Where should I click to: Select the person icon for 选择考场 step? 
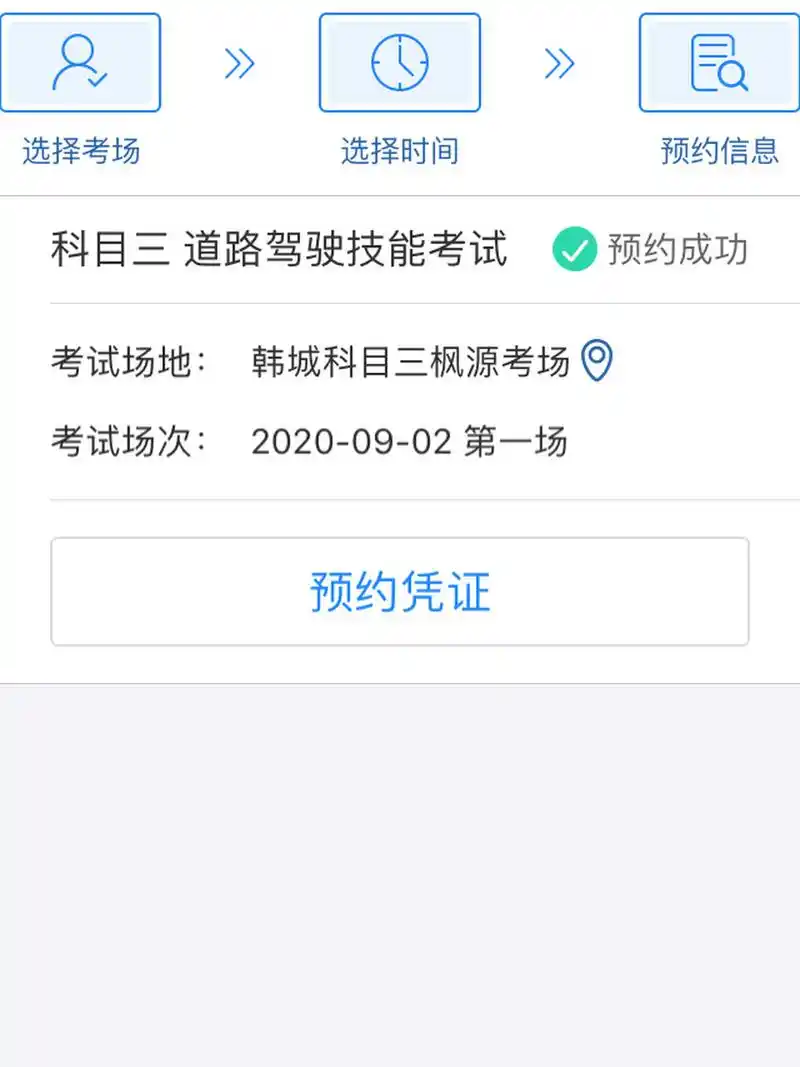(80, 62)
